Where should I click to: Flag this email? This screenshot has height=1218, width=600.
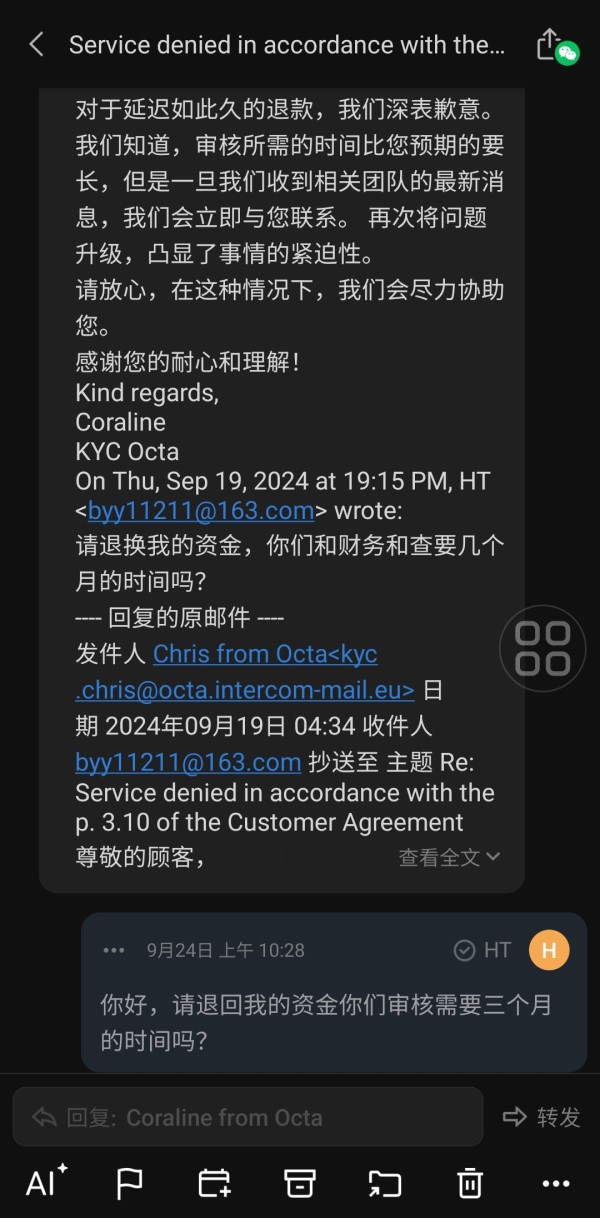click(x=130, y=1184)
